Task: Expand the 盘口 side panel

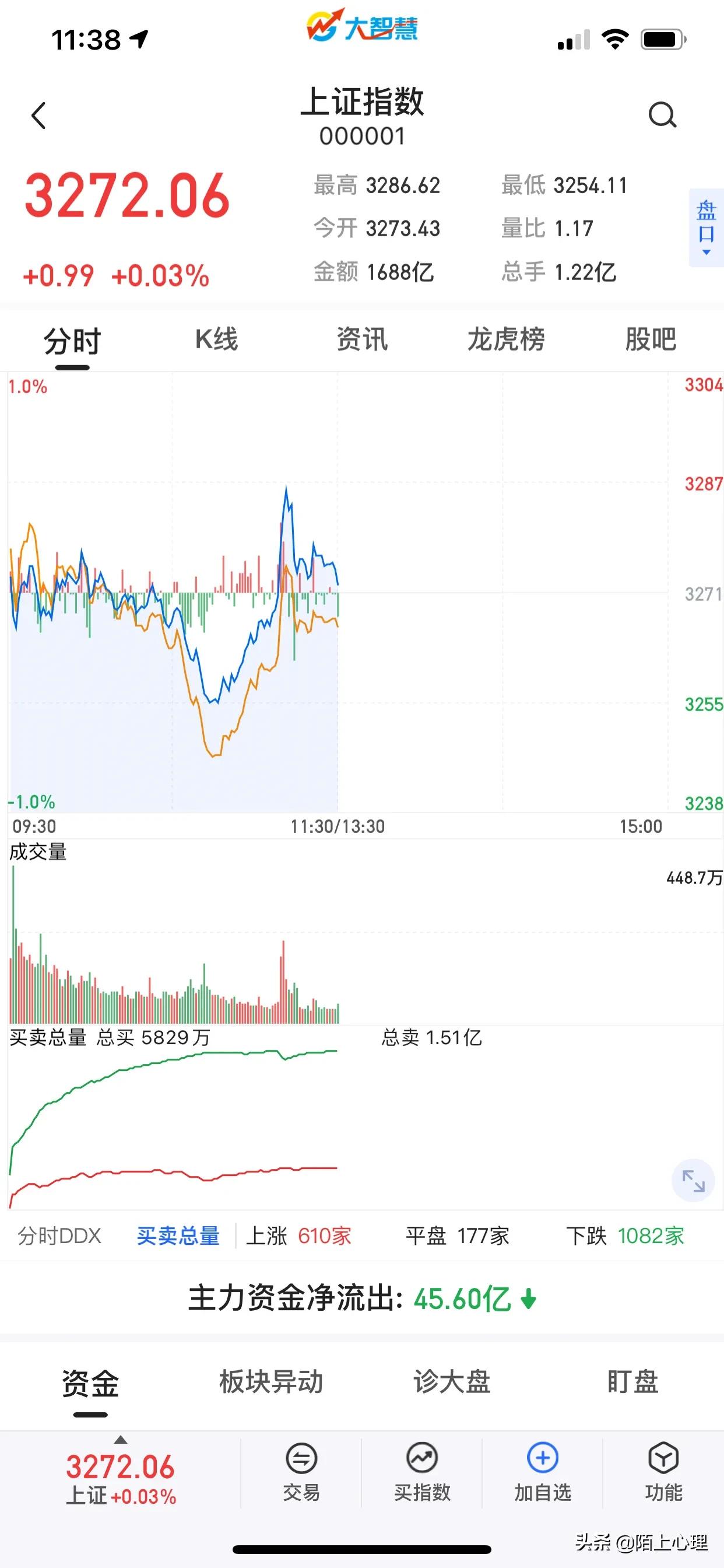Action: click(707, 228)
